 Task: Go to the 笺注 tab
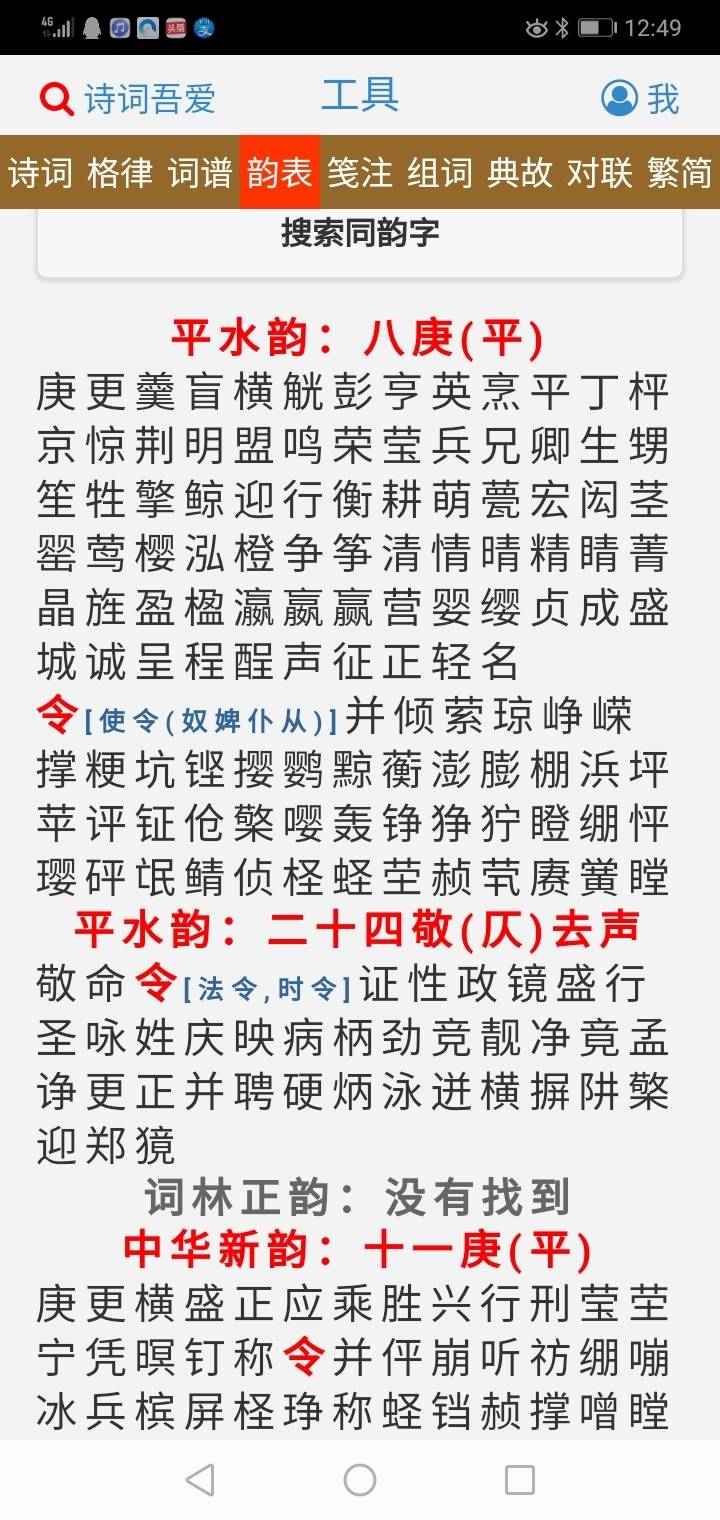360,173
